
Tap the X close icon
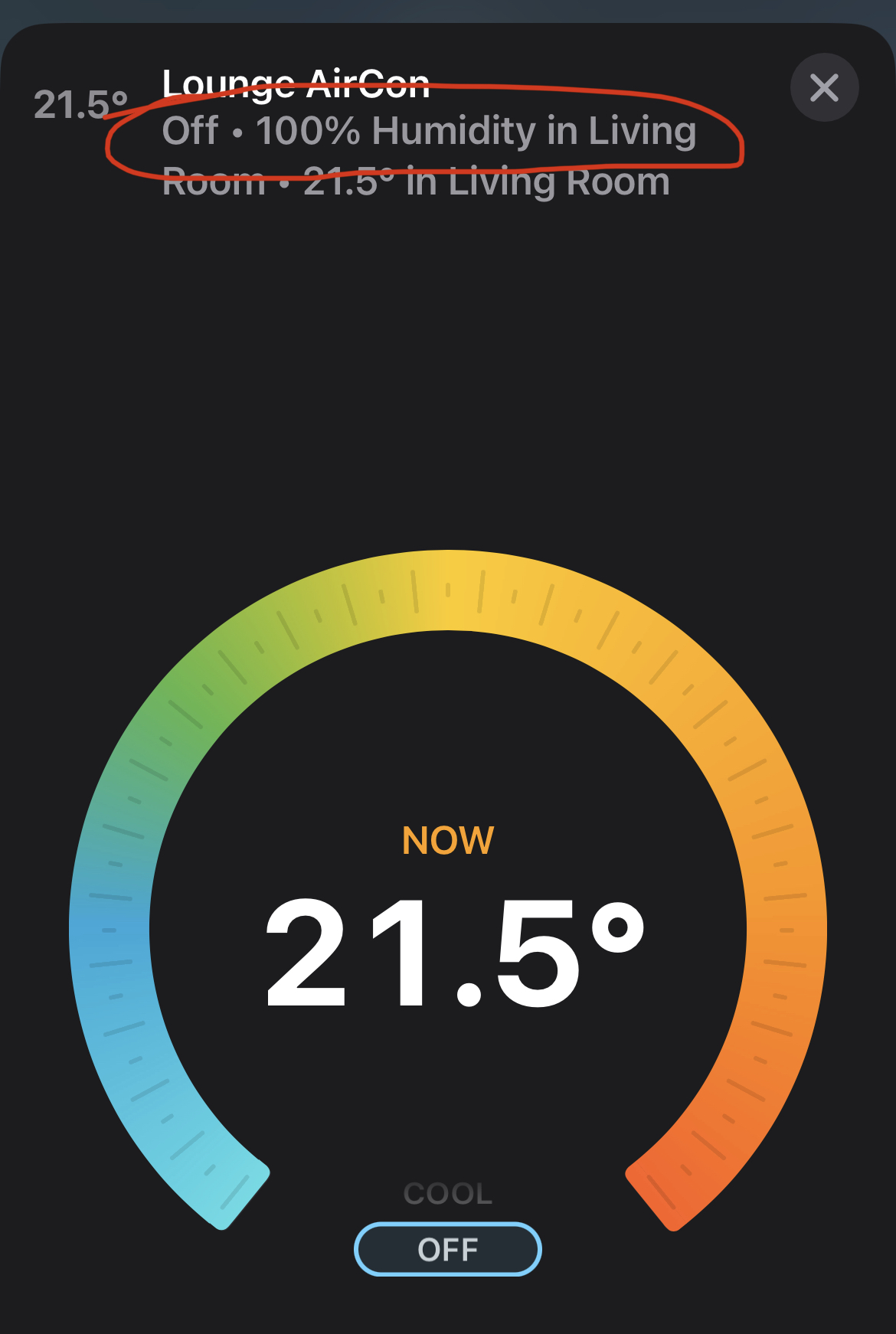click(x=824, y=87)
